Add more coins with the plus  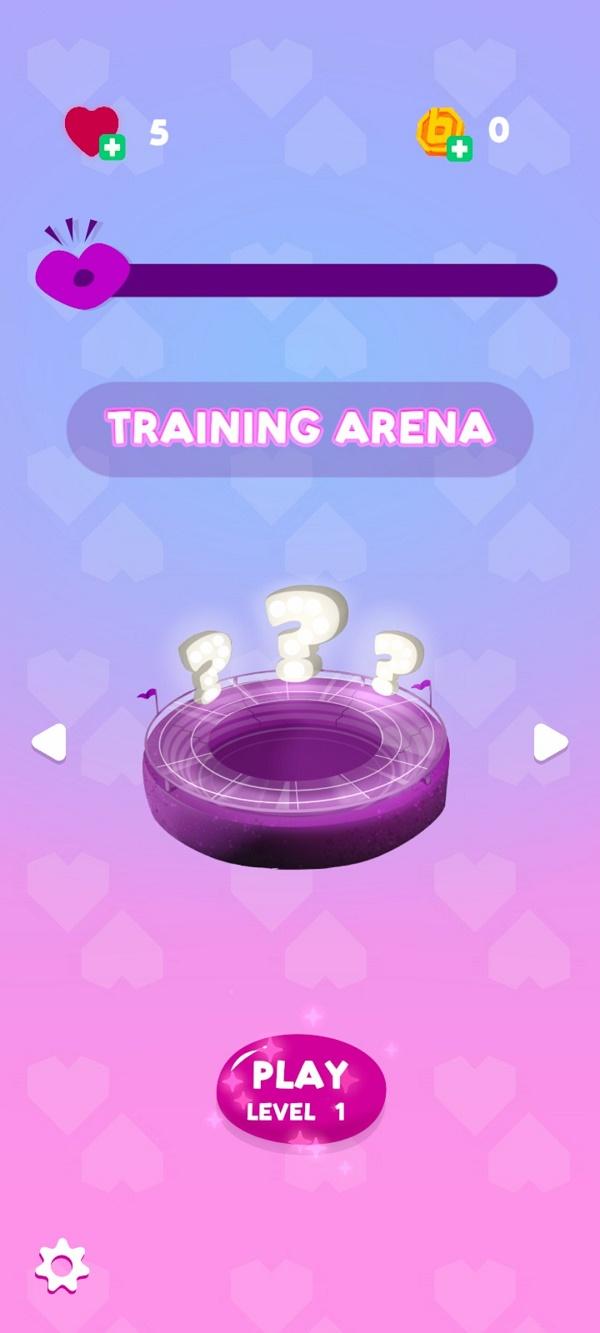pos(459,150)
